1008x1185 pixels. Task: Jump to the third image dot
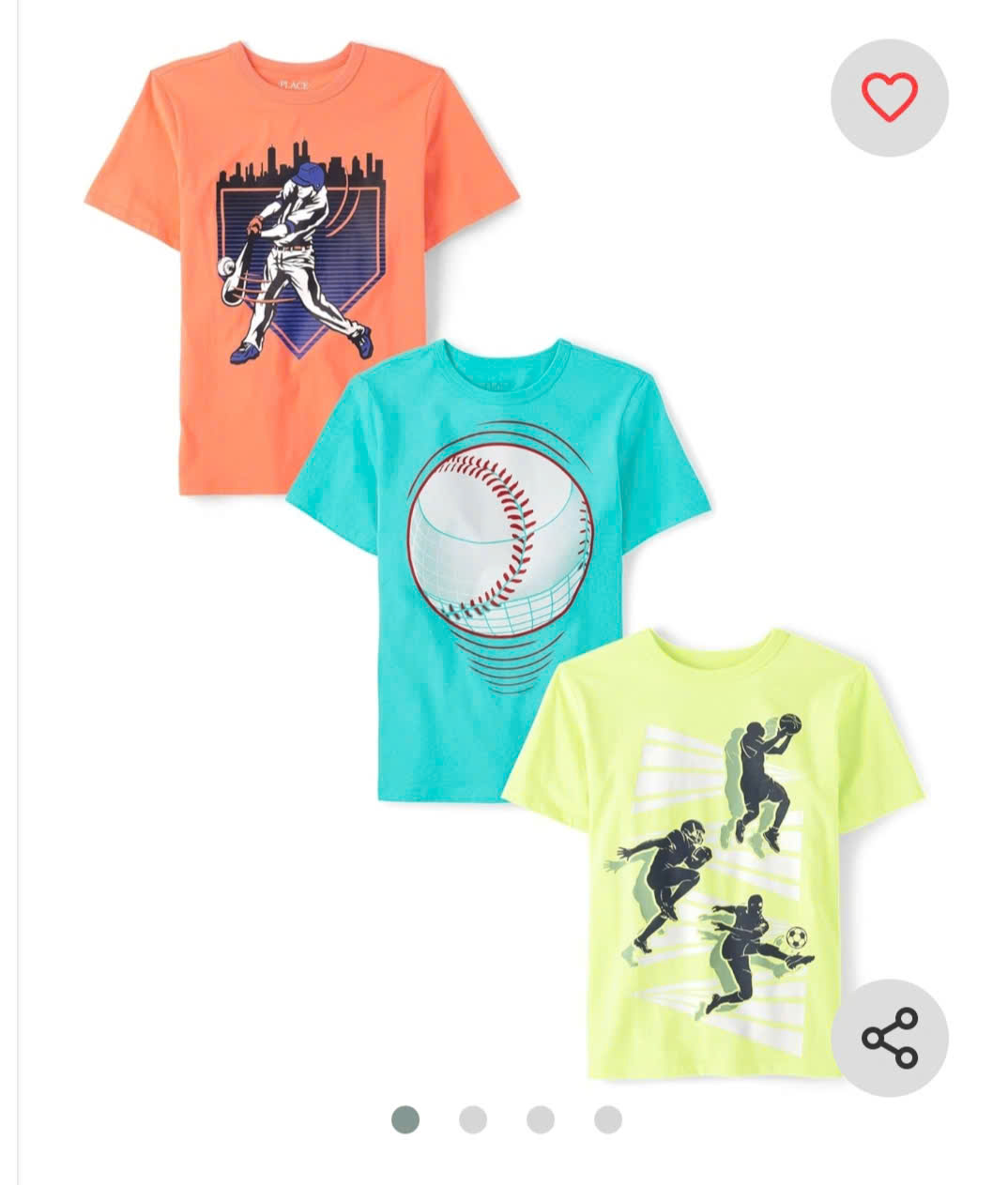click(541, 1119)
